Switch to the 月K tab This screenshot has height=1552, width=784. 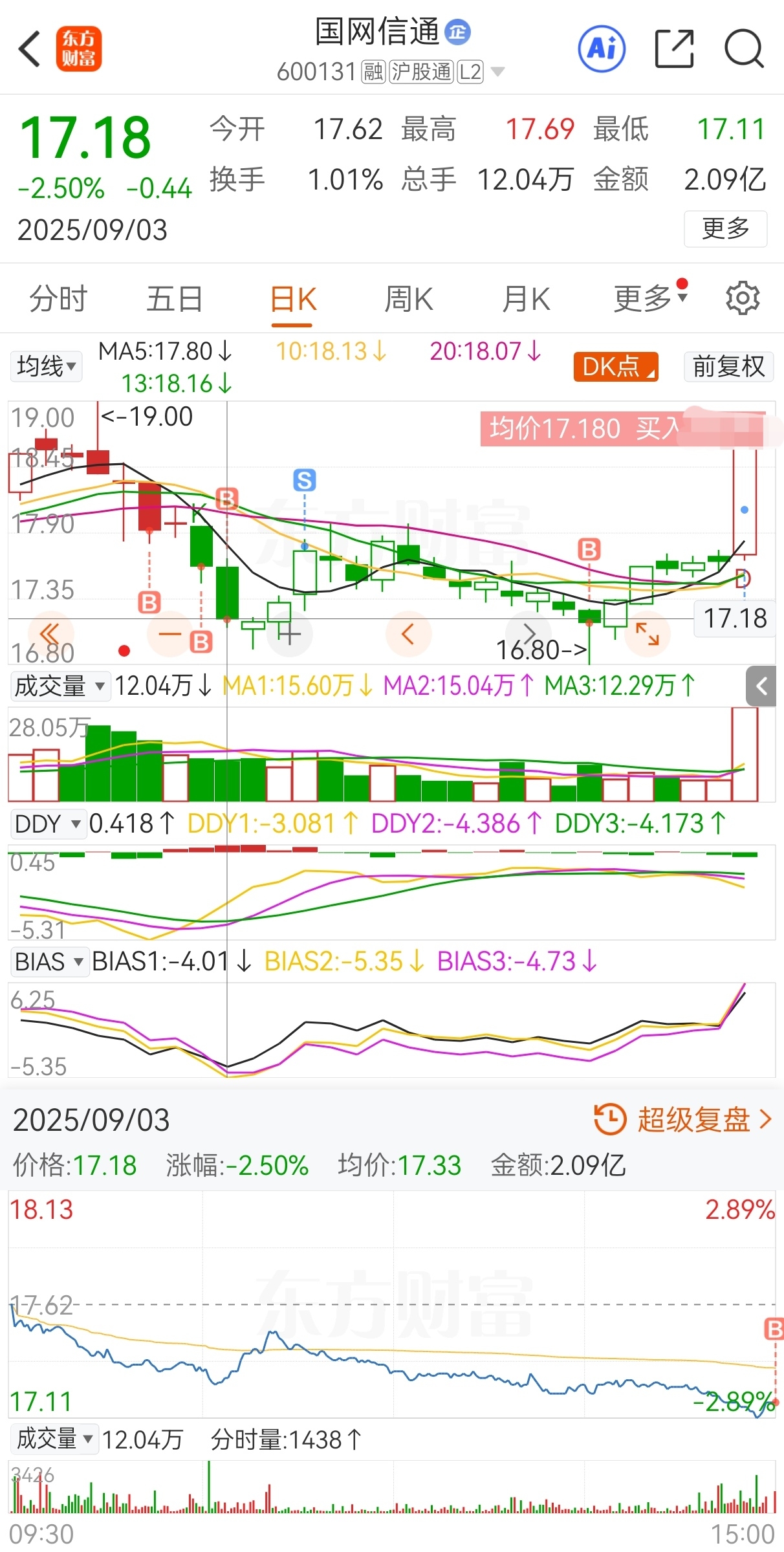pos(526,299)
